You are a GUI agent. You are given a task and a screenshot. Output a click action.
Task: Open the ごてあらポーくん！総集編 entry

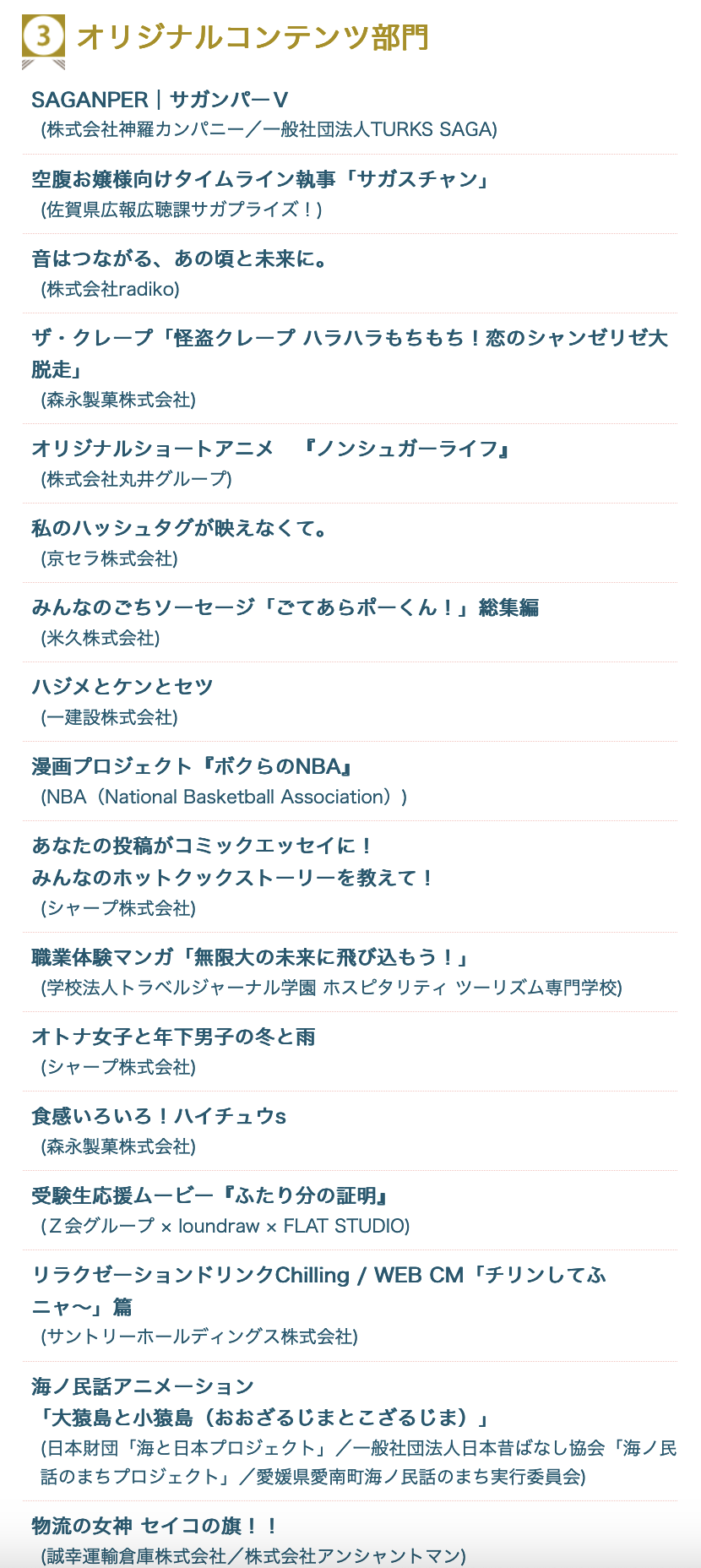tap(285, 607)
